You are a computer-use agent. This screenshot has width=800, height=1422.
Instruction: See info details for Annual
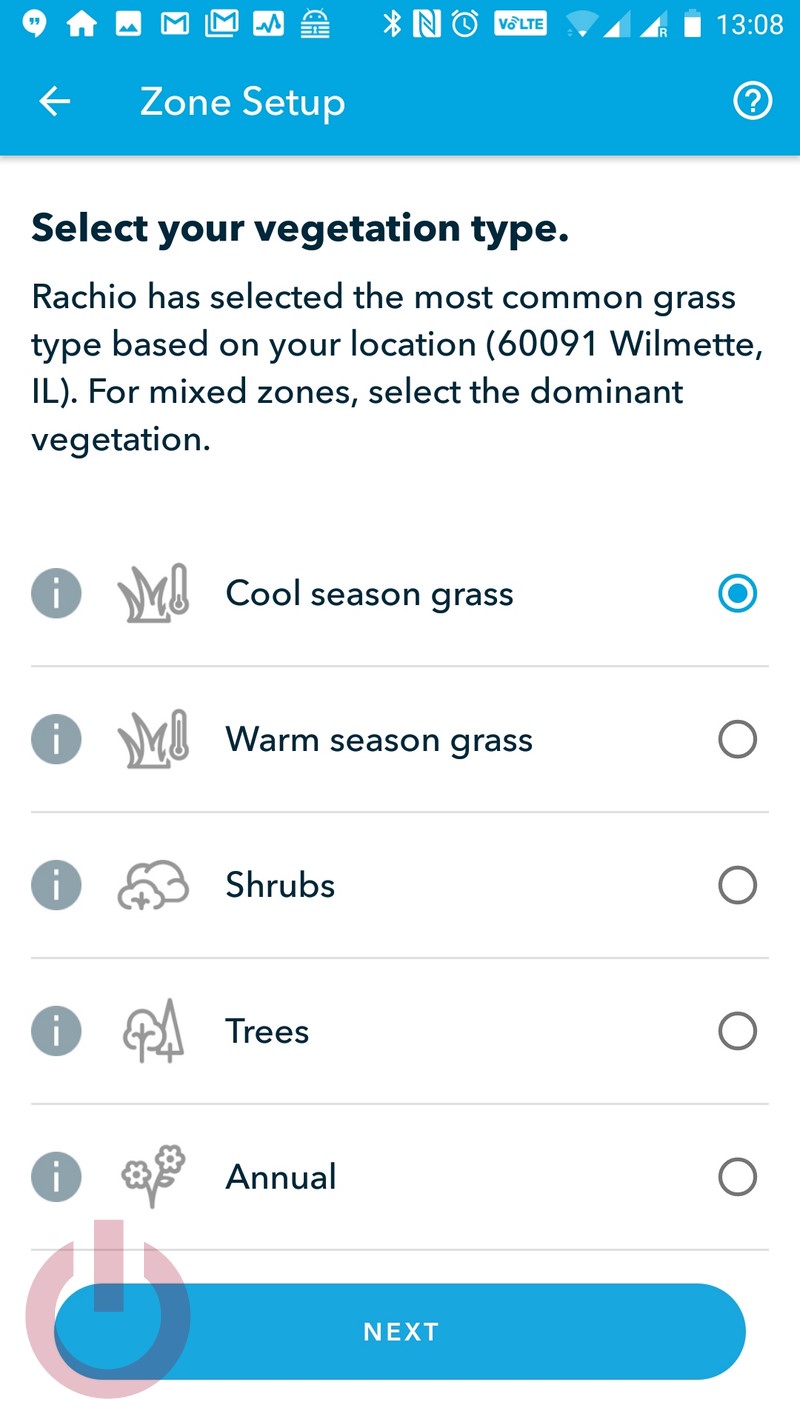click(x=56, y=1178)
